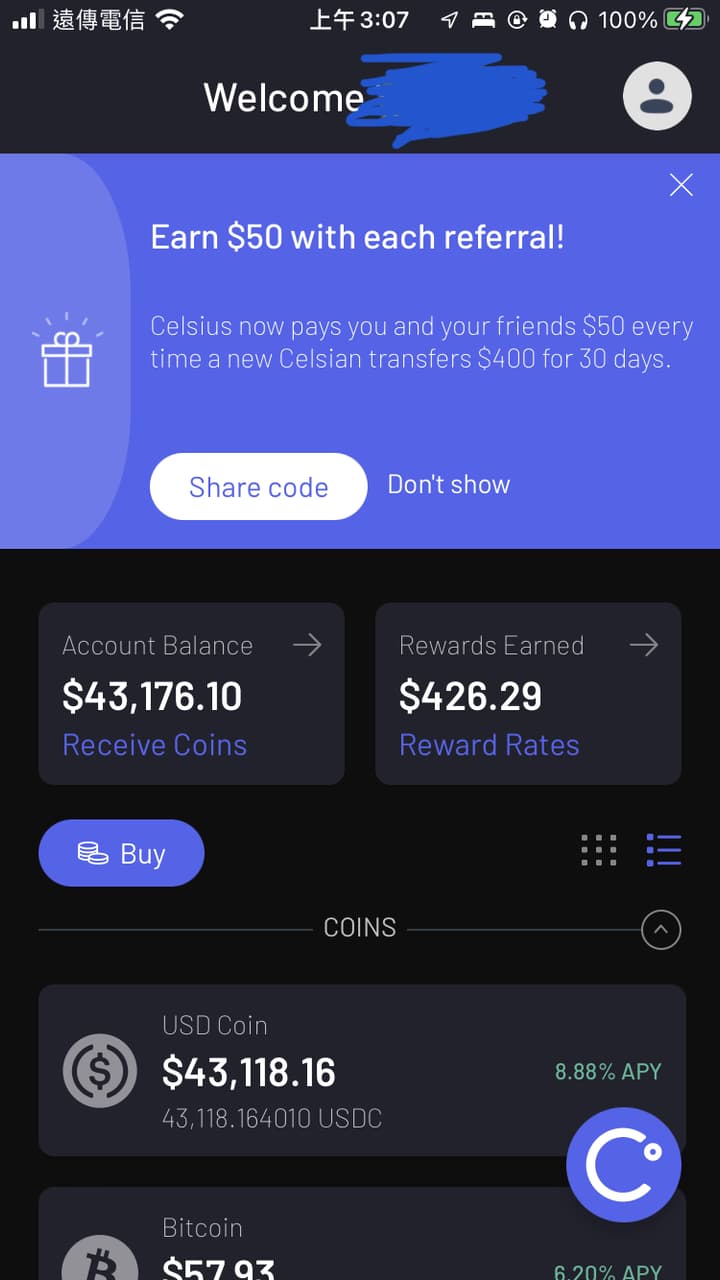The height and width of the screenshot is (1280, 720).
Task: Tap the floating Celsius menu button
Action: [623, 1165]
